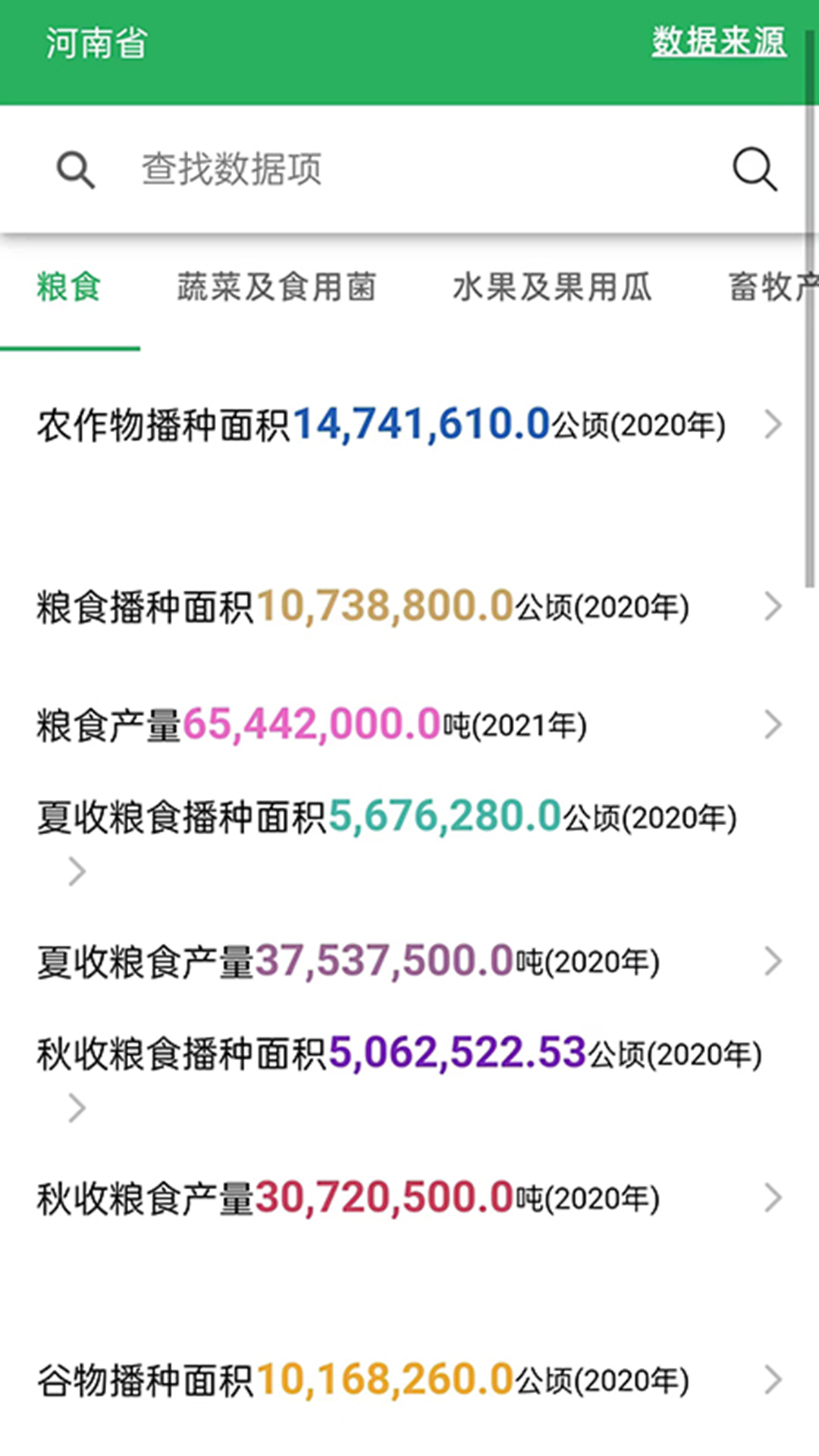Switch to the 水果及果用瓜 tab
The height and width of the screenshot is (1456, 819).
(552, 287)
